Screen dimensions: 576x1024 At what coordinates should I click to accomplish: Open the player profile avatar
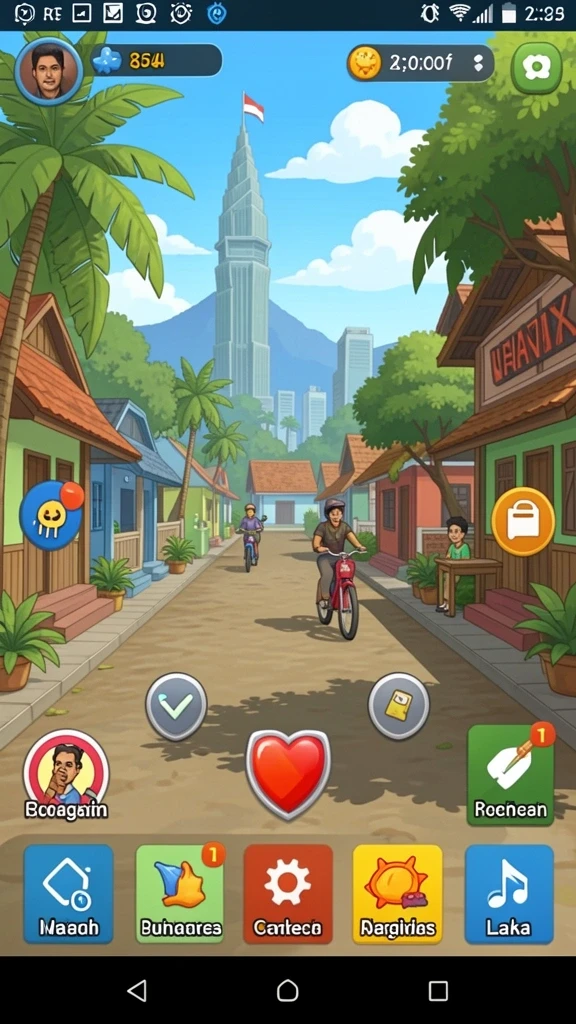tap(49, 71)
